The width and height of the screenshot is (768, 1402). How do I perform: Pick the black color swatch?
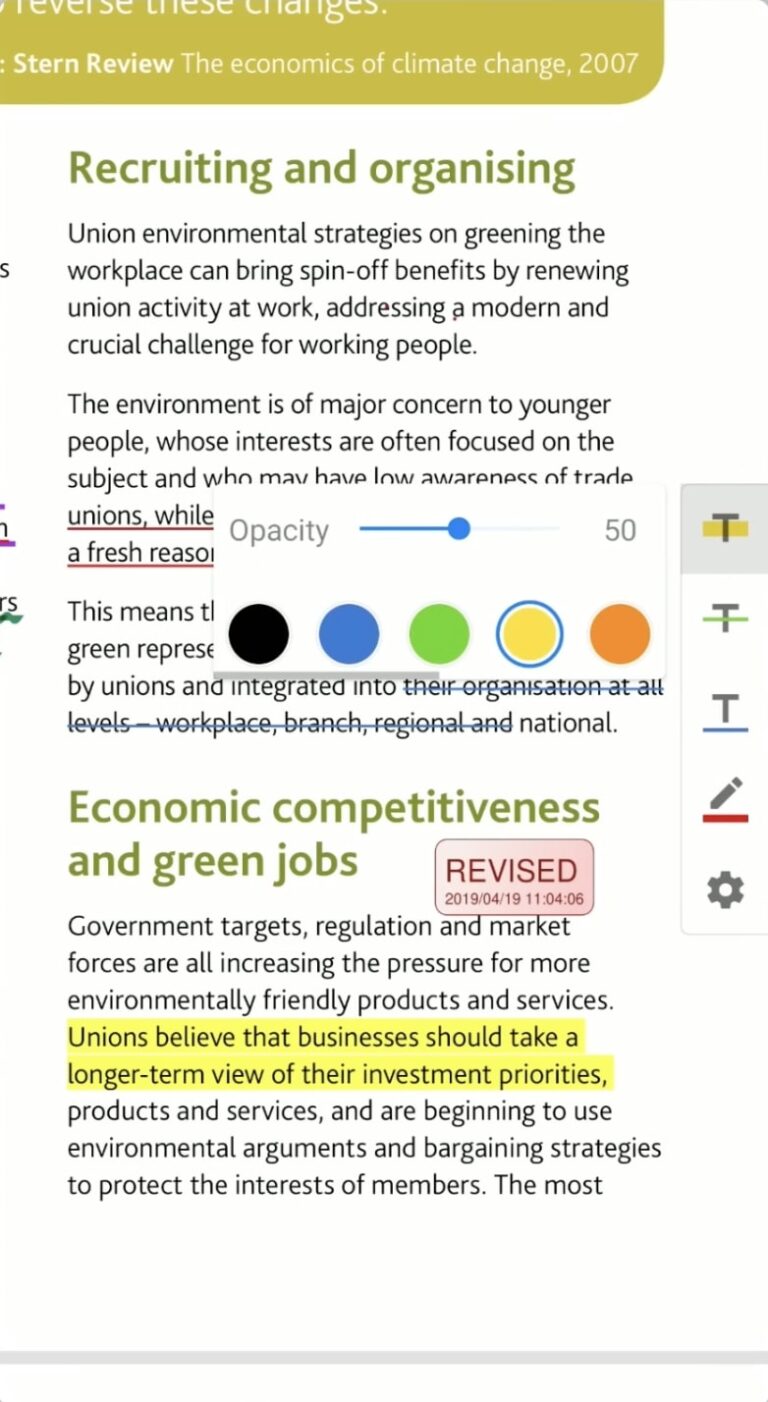pos(259,634)
